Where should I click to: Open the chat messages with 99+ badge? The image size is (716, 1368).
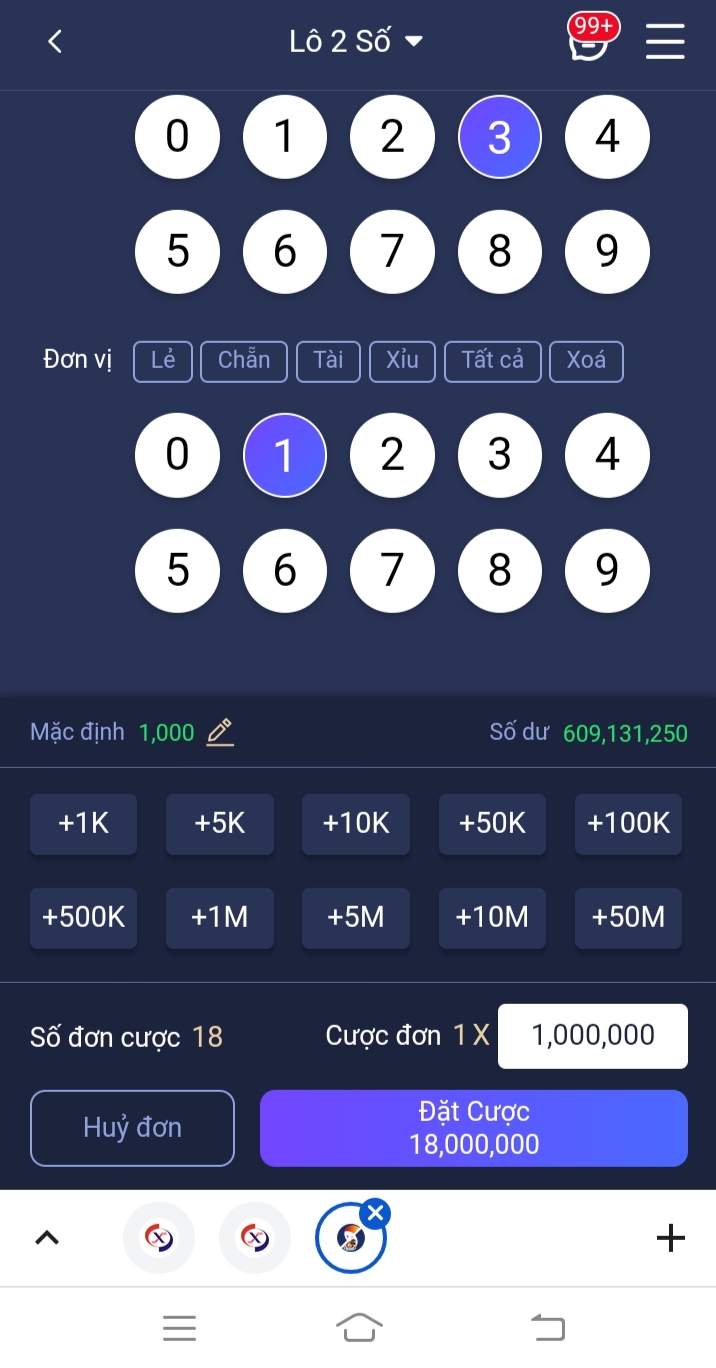[x=589, y=42]
